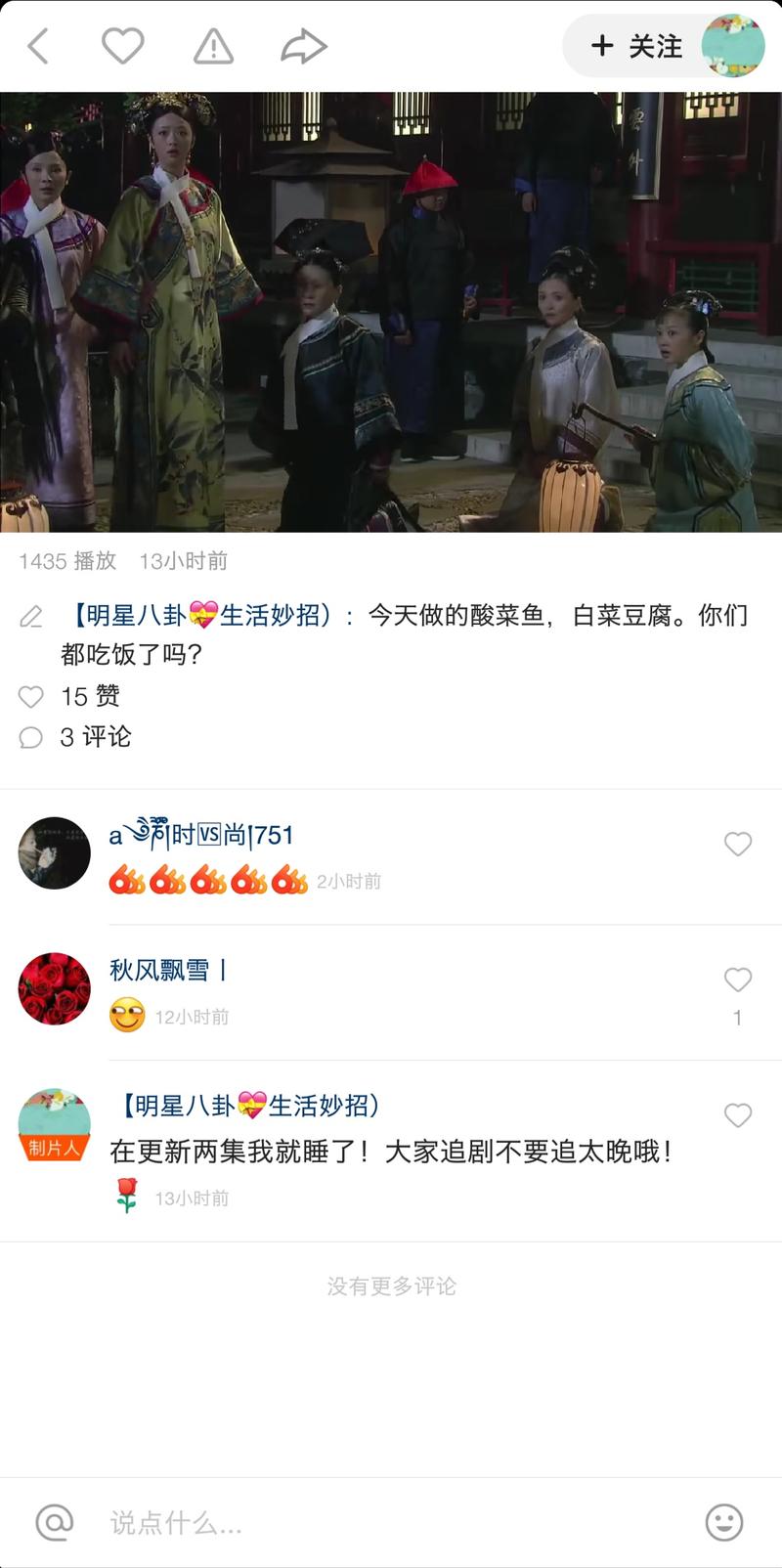Tap the heart beside 15 赞
This screenshot has width=782, height=1568.
30,696
